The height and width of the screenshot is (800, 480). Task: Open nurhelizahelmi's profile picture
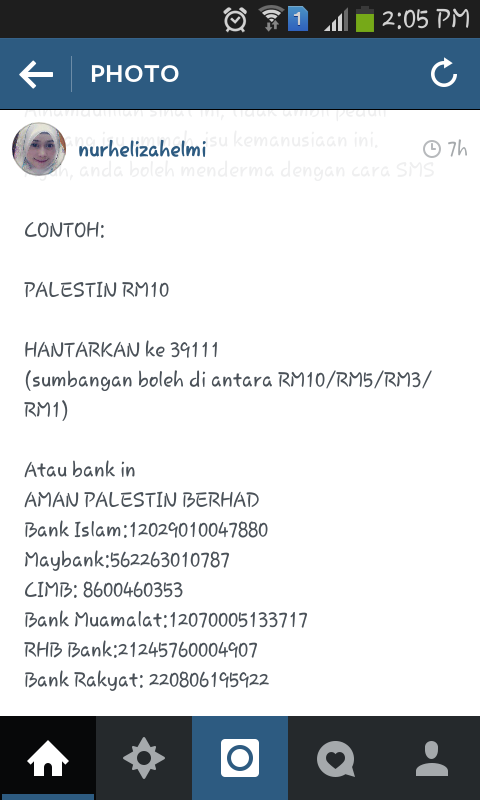(39, 149)
